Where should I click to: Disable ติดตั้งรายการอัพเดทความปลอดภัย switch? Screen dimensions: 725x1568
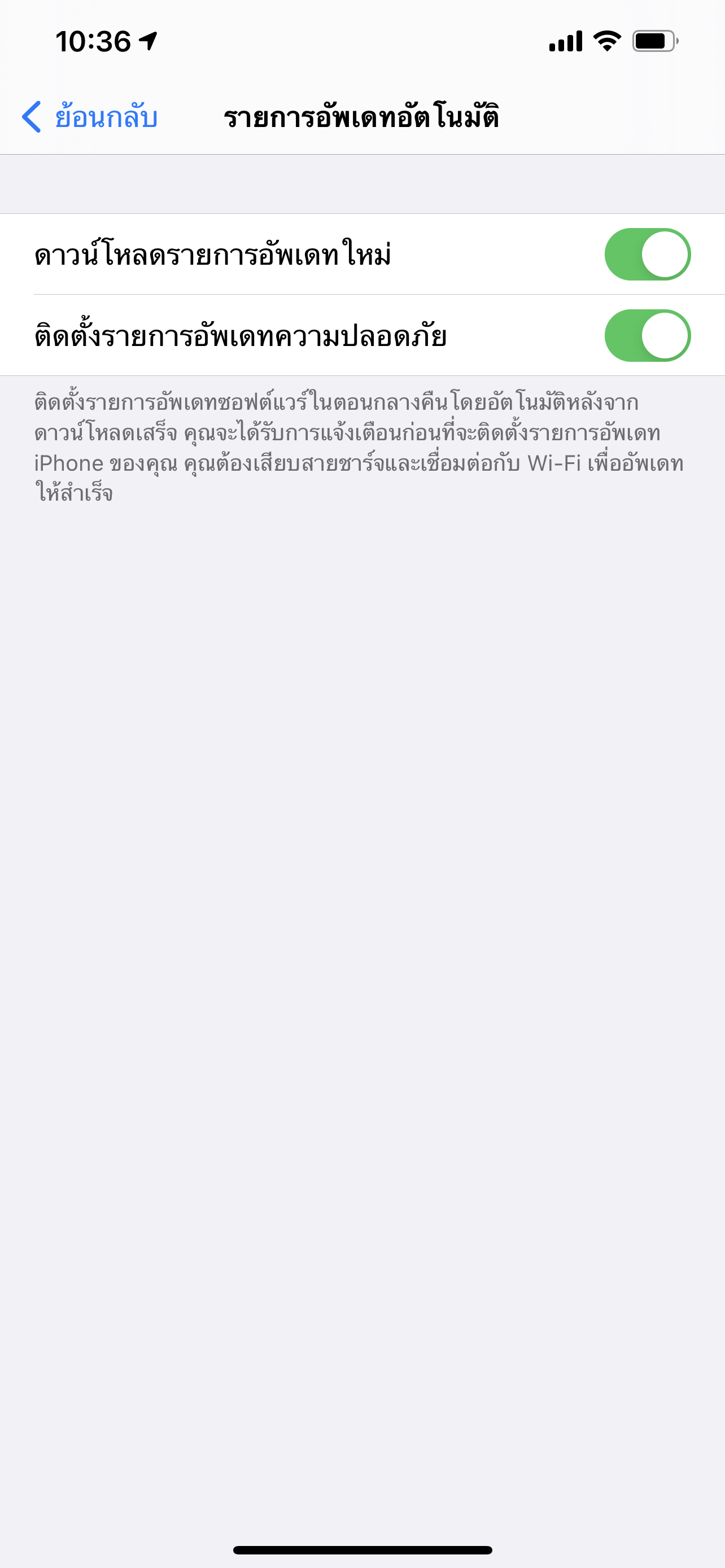pyautogui.click(x=647, y=335)
